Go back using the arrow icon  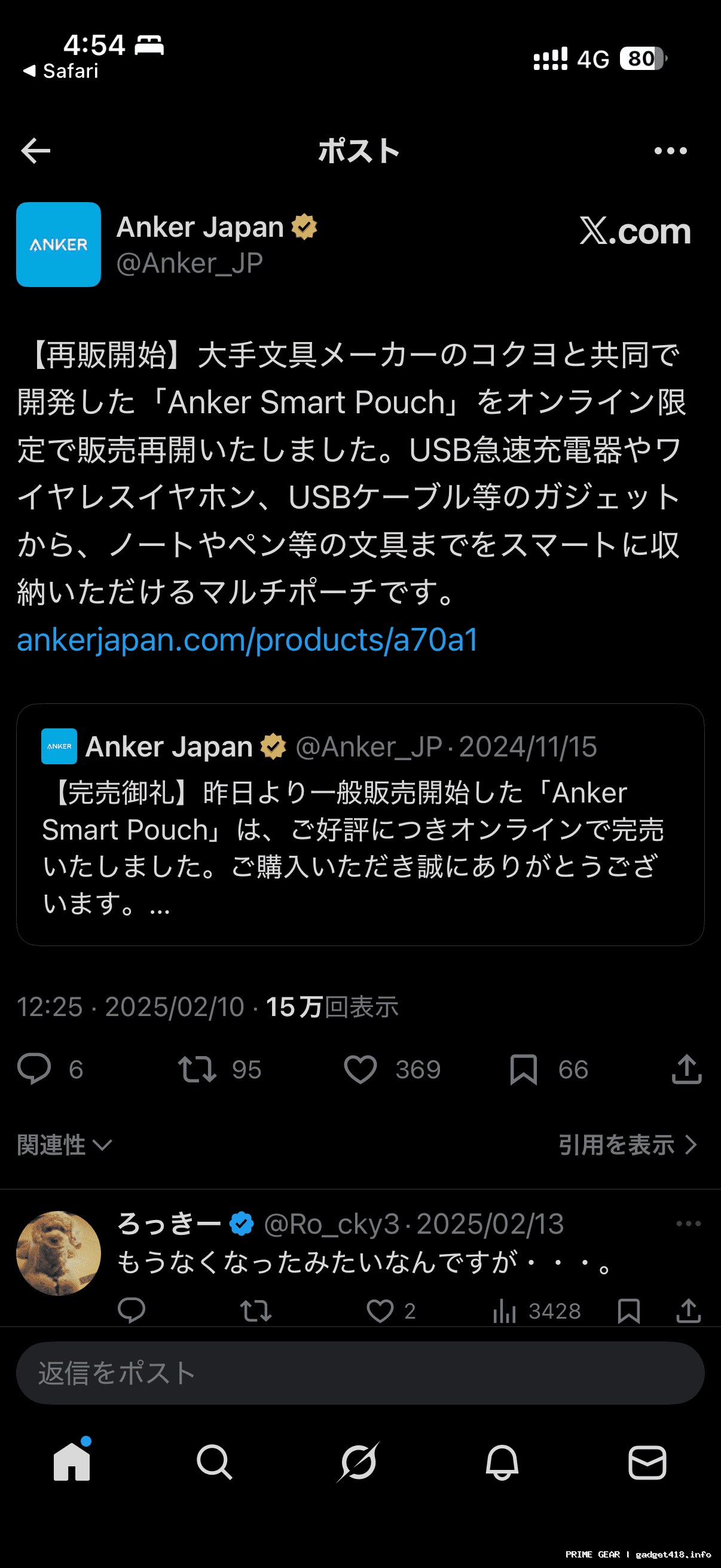click(x=35, y=150)
